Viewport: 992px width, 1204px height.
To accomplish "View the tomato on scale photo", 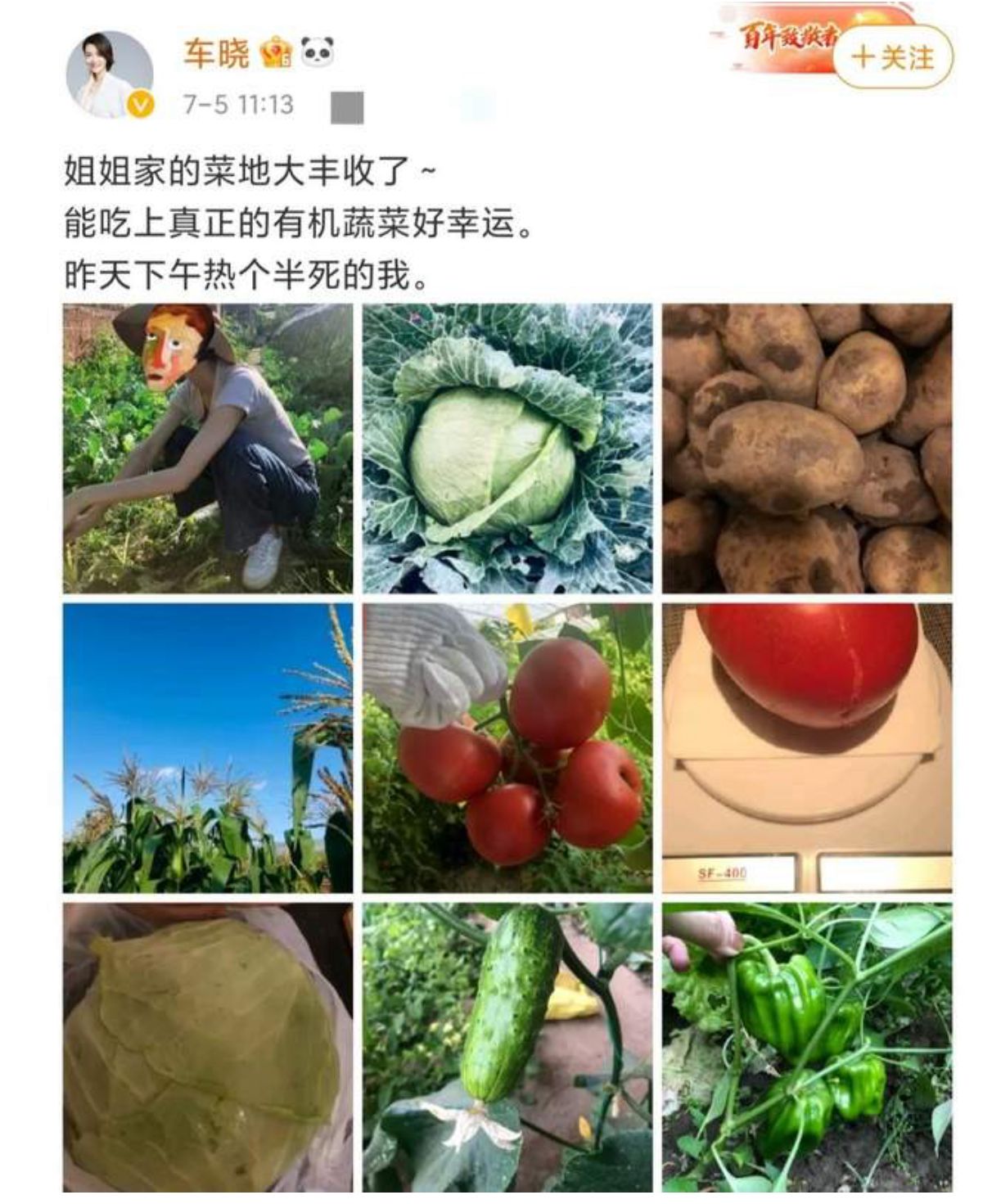I will coord(806,747).
